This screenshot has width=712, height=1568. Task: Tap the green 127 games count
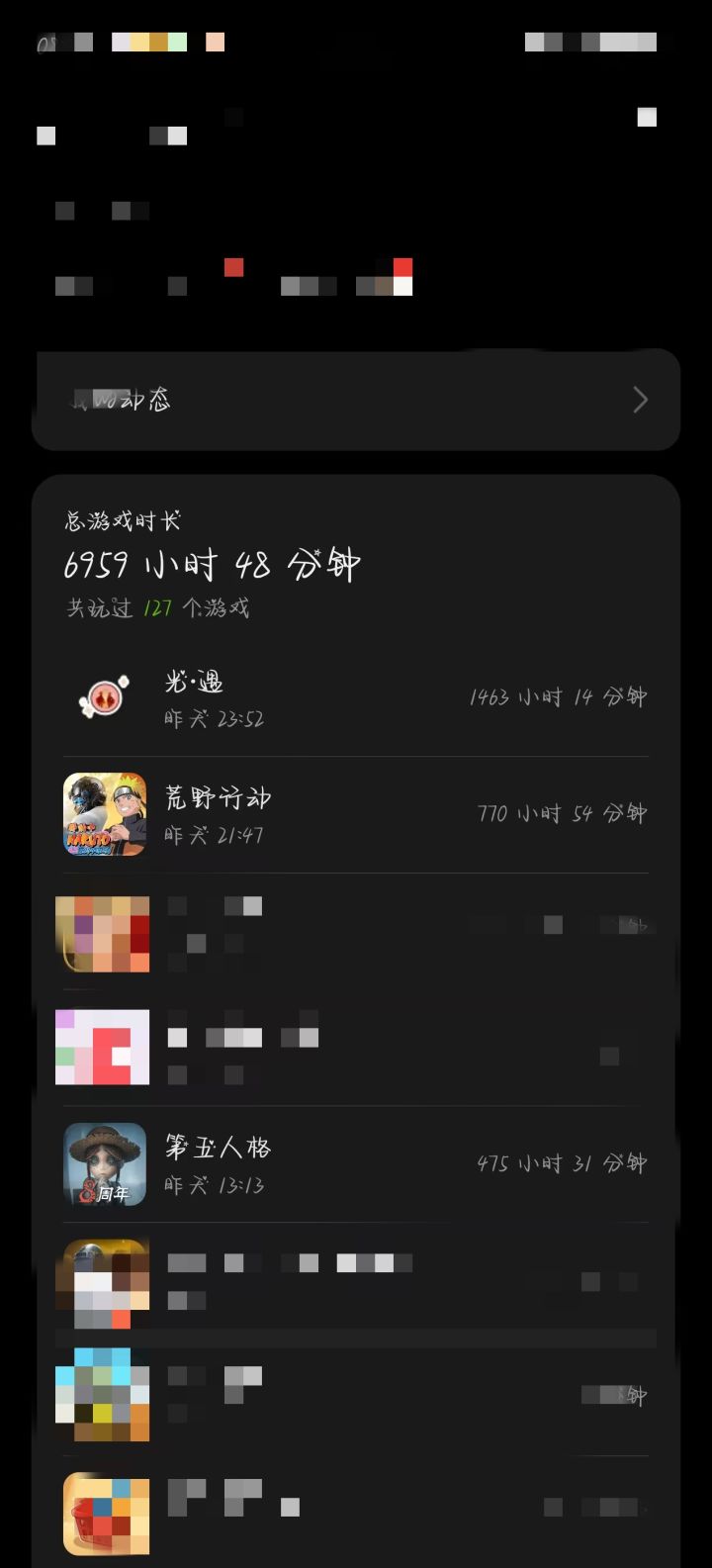[x=158, y=607]
